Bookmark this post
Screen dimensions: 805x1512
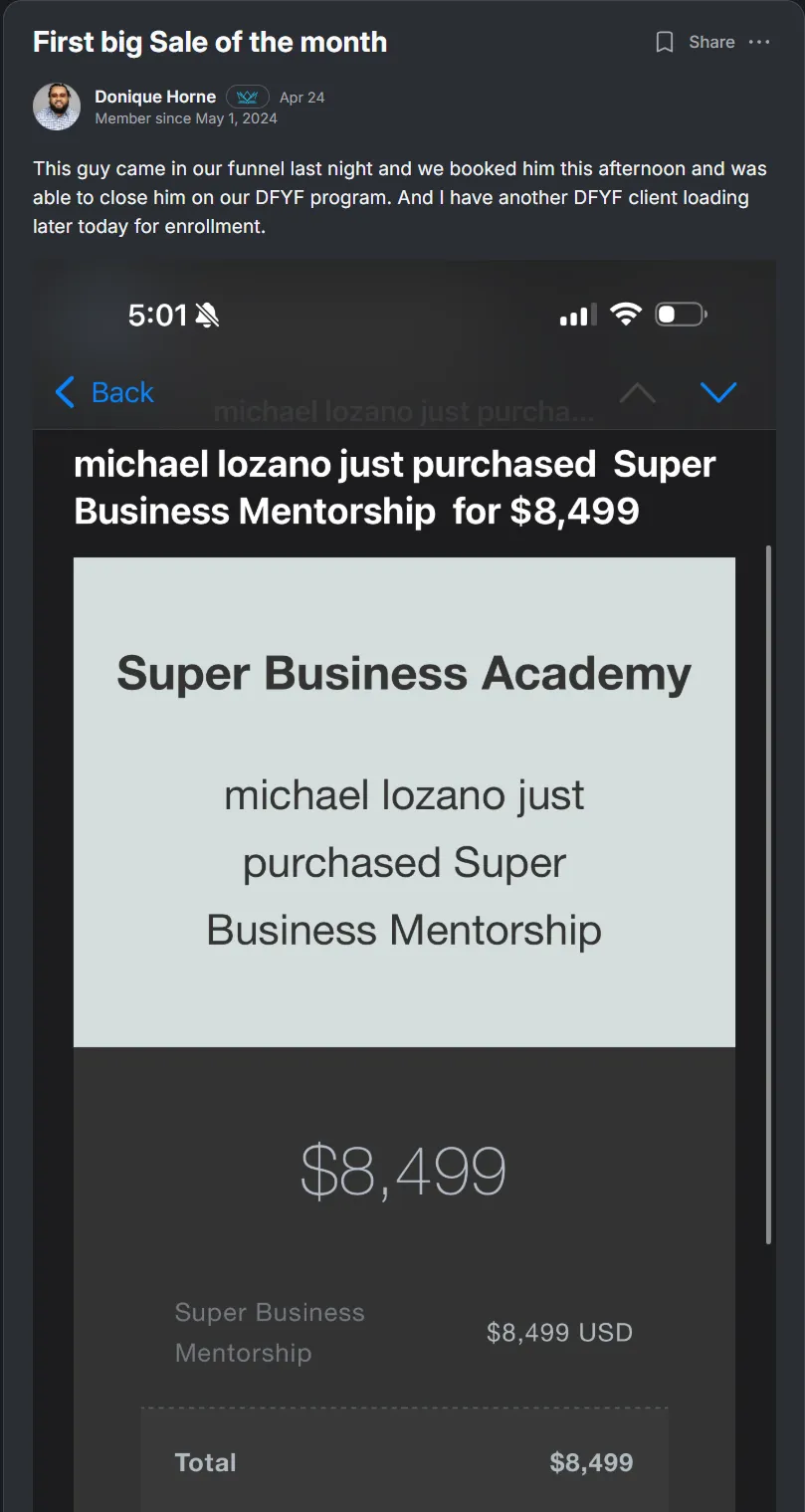tap(665, 42)
